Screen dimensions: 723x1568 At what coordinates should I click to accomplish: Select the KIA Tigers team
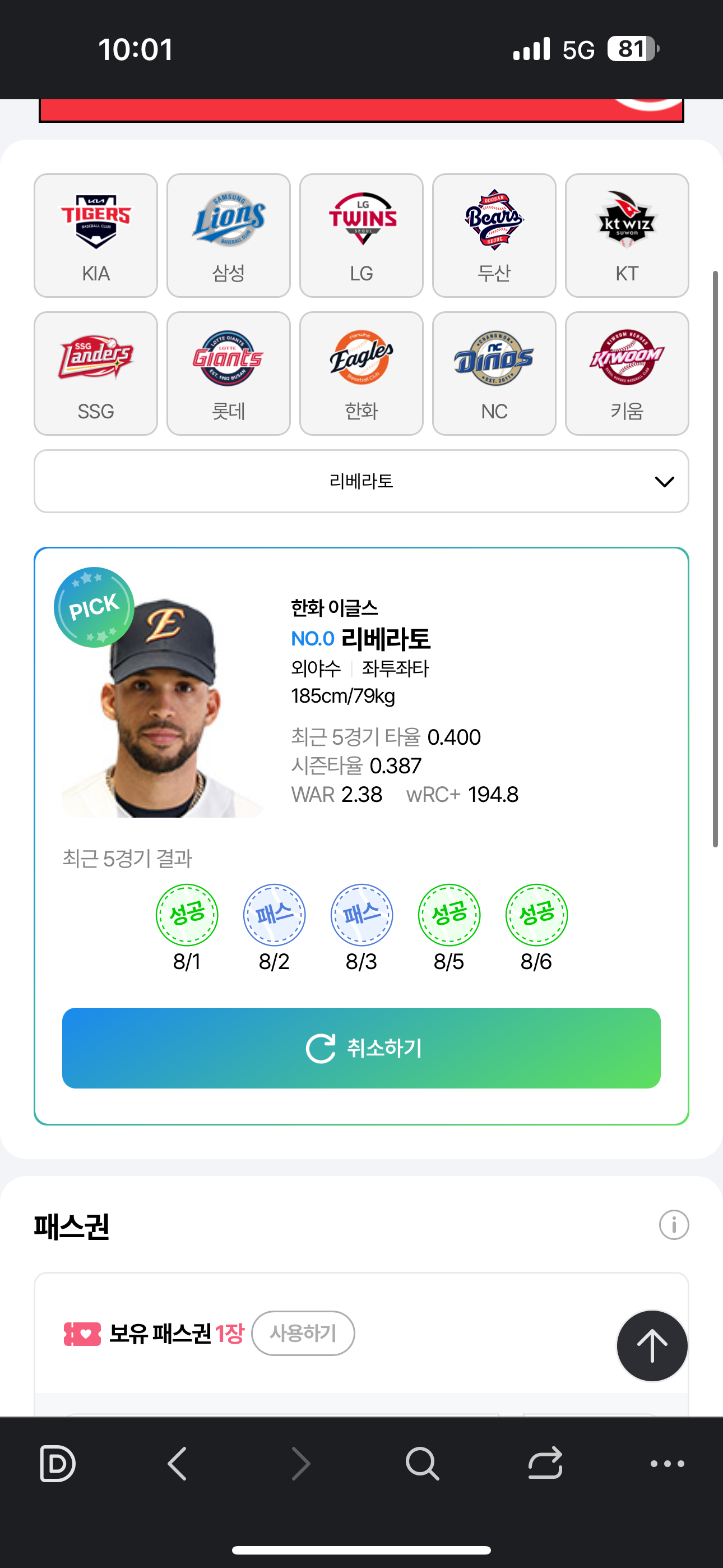[95, 236]
